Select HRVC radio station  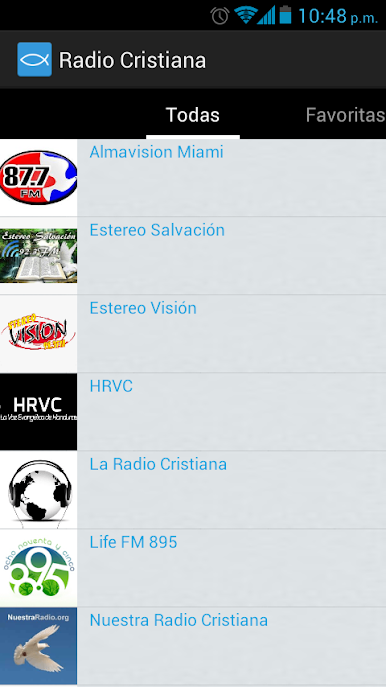[x=193, y=412]
